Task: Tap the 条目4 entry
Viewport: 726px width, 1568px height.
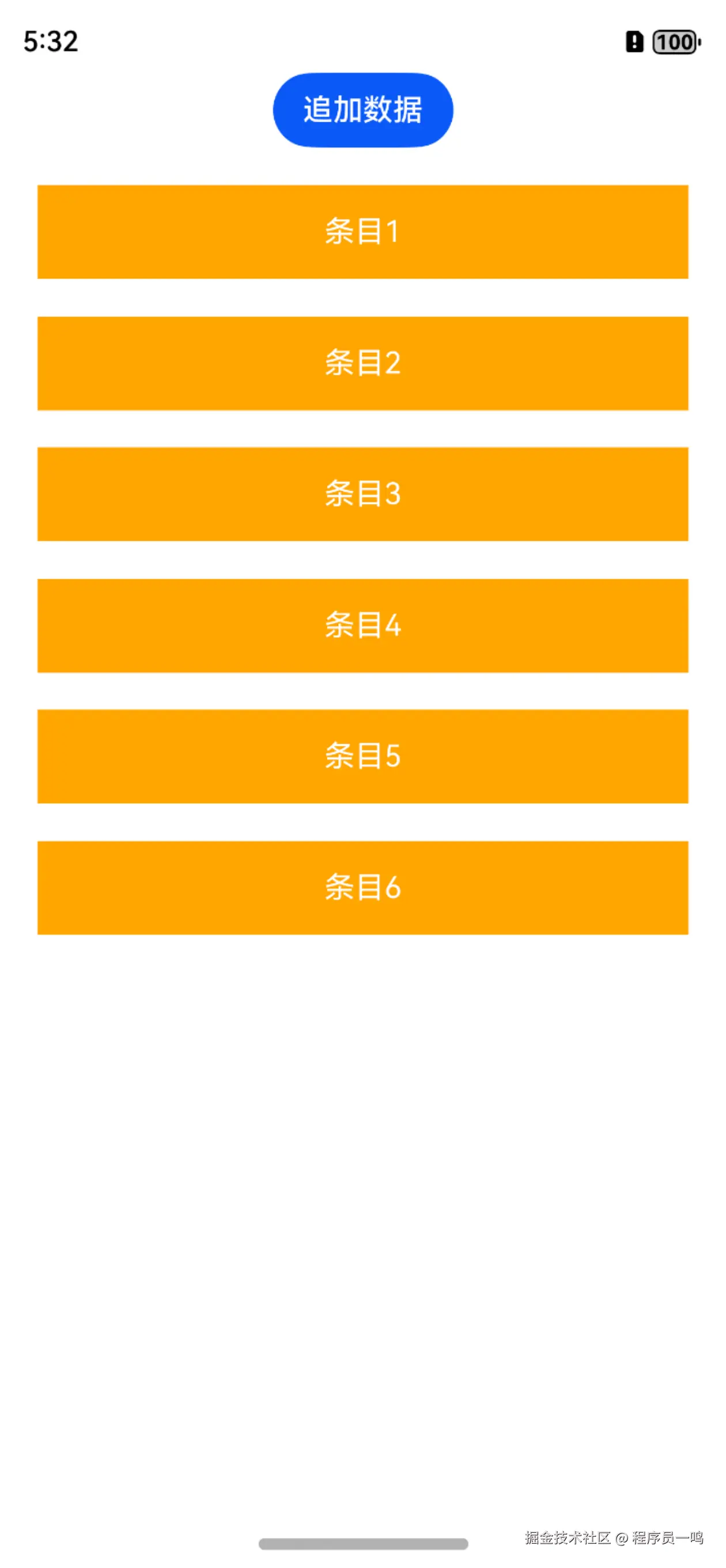Action: (x=362, y=625)
